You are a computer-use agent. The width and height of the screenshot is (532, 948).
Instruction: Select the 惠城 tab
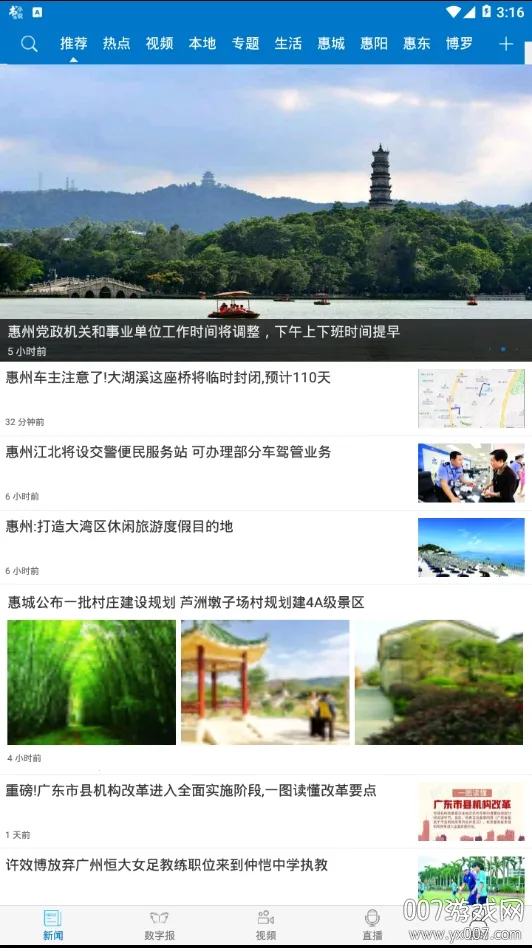331,44
